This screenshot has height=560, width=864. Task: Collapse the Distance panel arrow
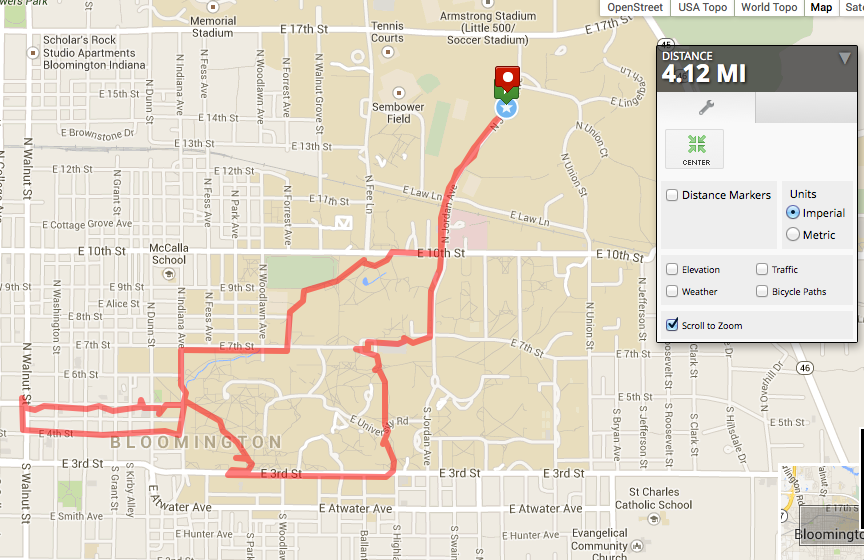coord(845,58)
